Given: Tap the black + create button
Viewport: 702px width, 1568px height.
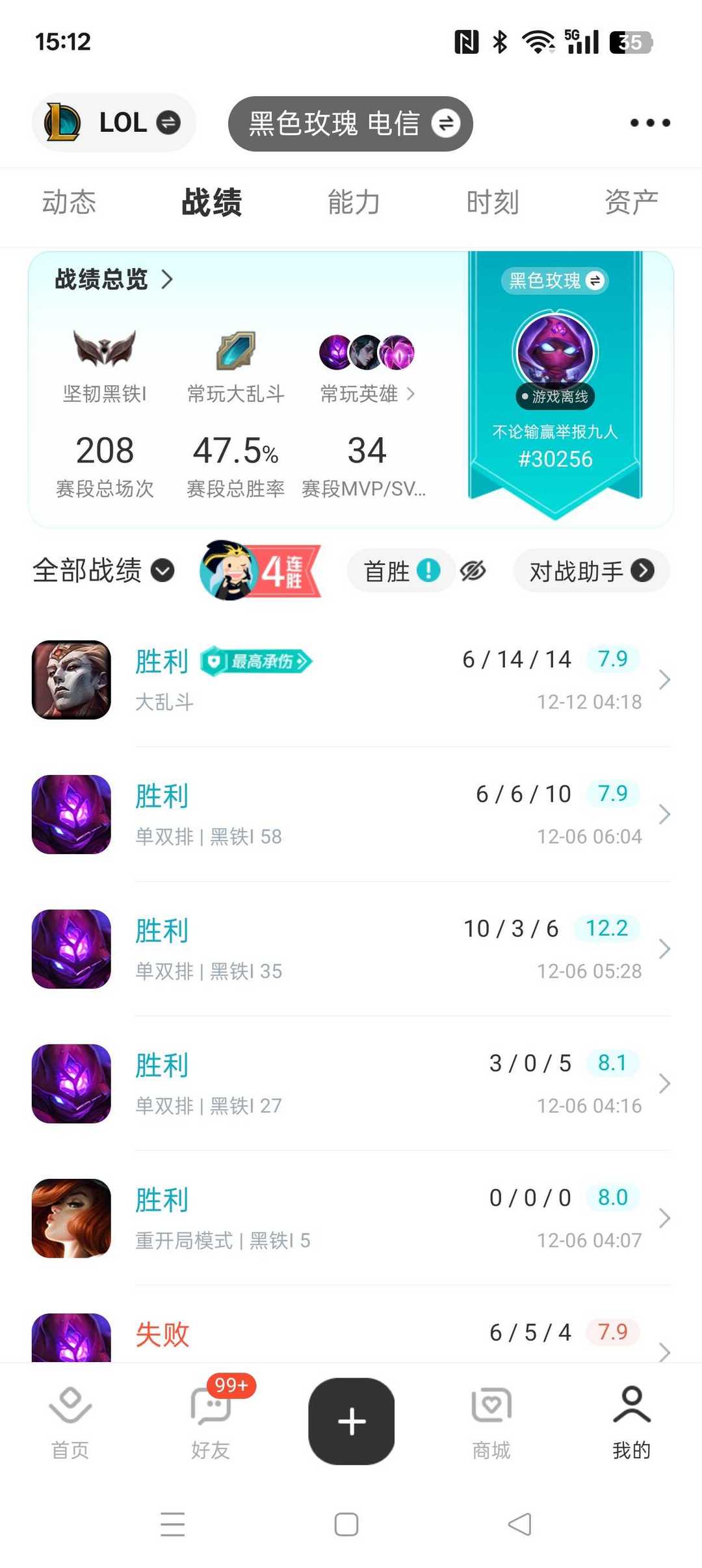Looking at the screenshot, I should 351,1421.
